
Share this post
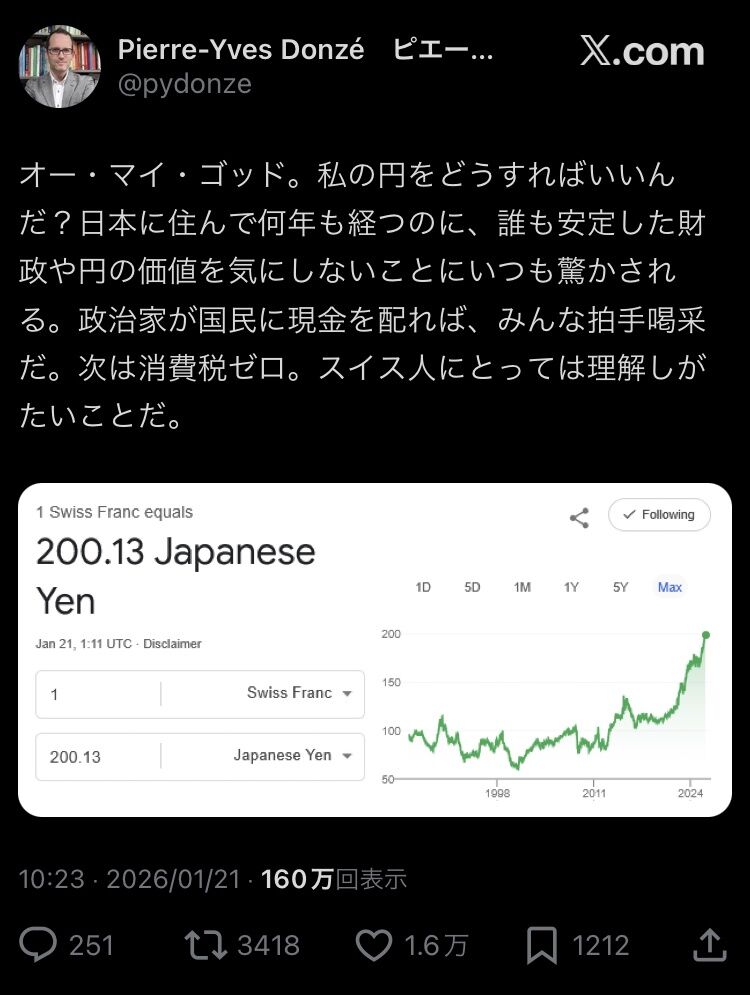[708, 944]
